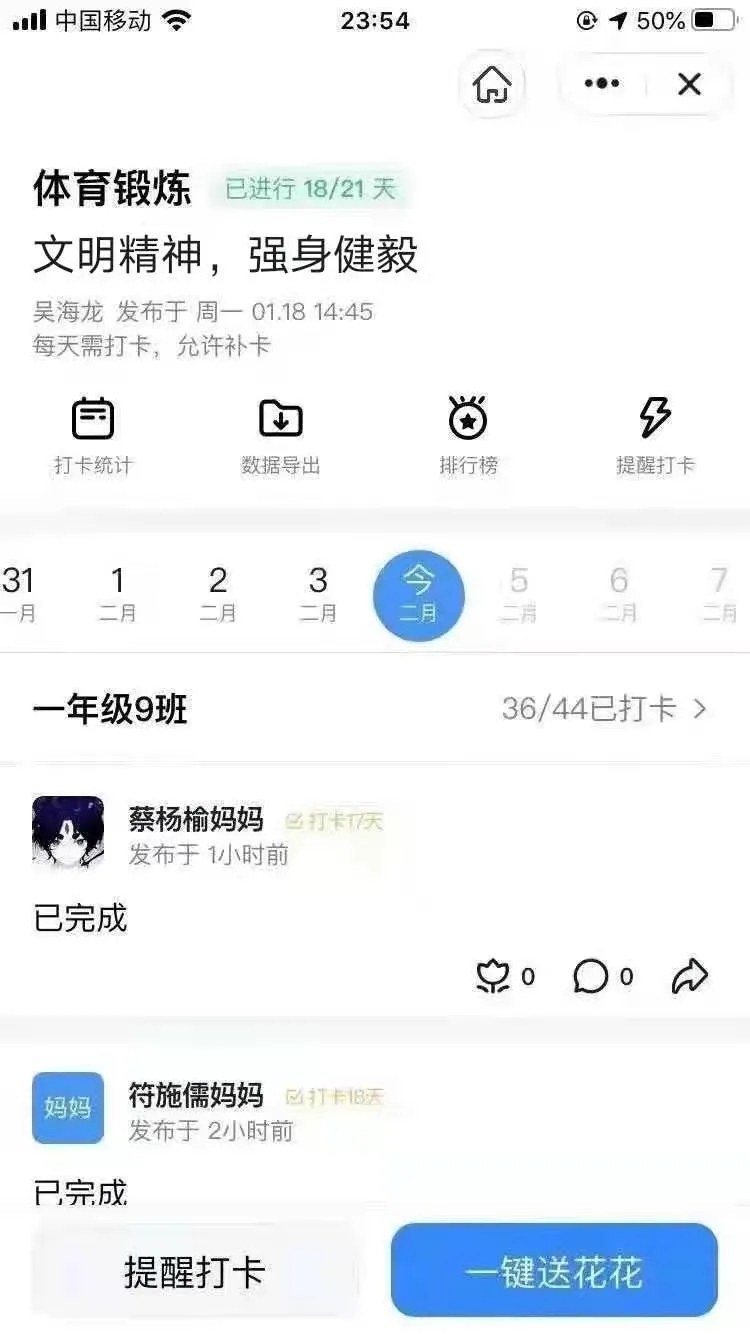The image size is (750, 1334).
Task: Open 打卡统计 check-in statistics
Action: coord(93,435)
